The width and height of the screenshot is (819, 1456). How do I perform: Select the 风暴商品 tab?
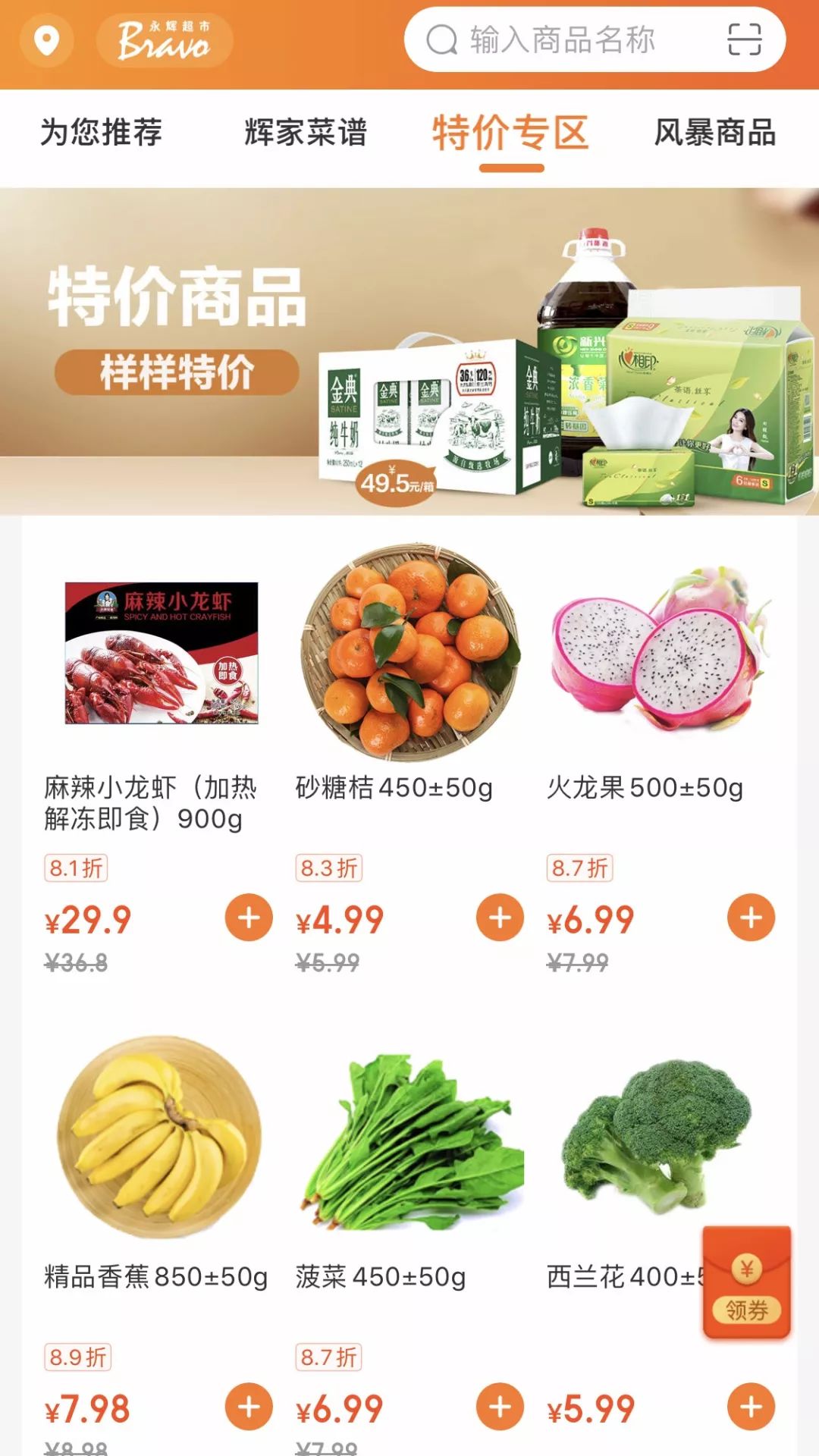[715, 133]
